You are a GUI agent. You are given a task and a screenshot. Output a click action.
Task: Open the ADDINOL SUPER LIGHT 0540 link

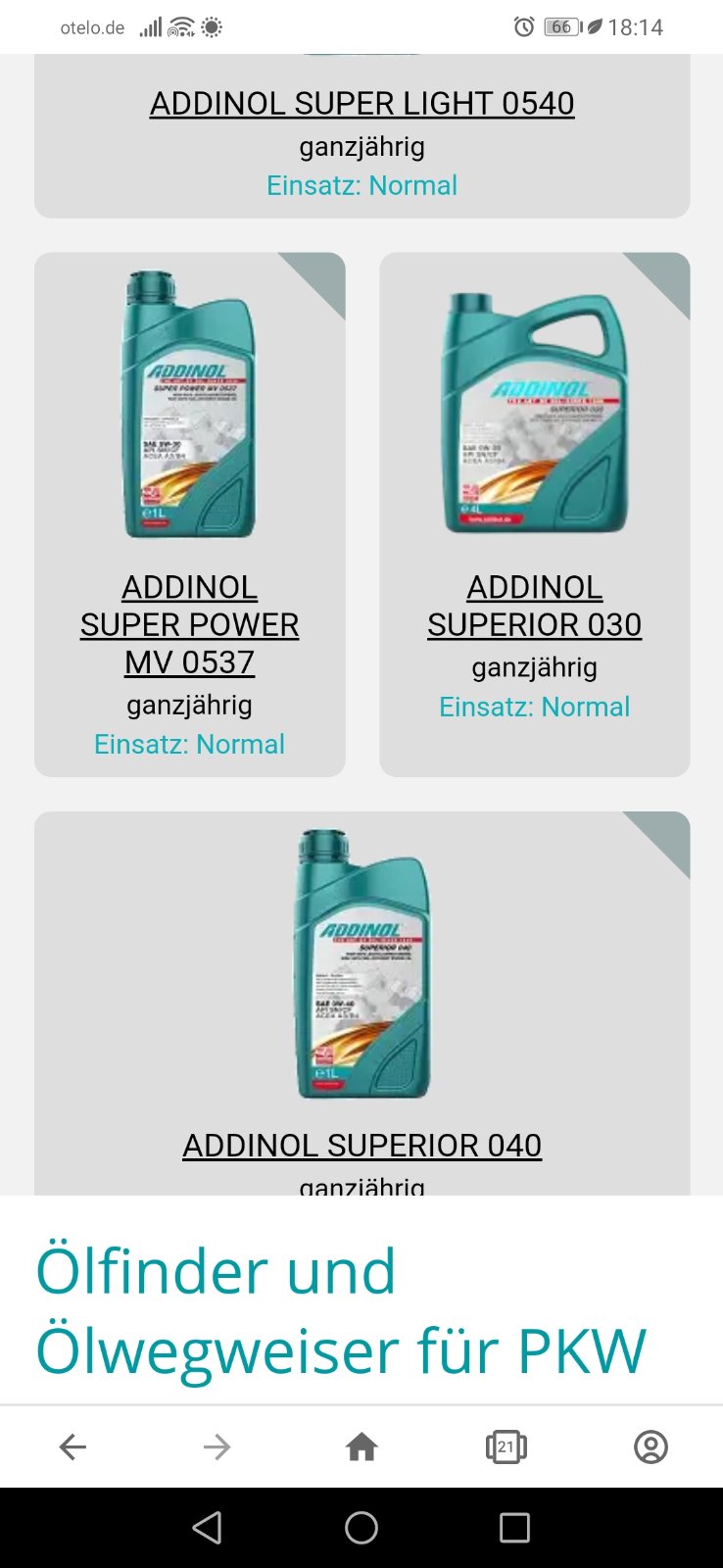click(361, 103)
